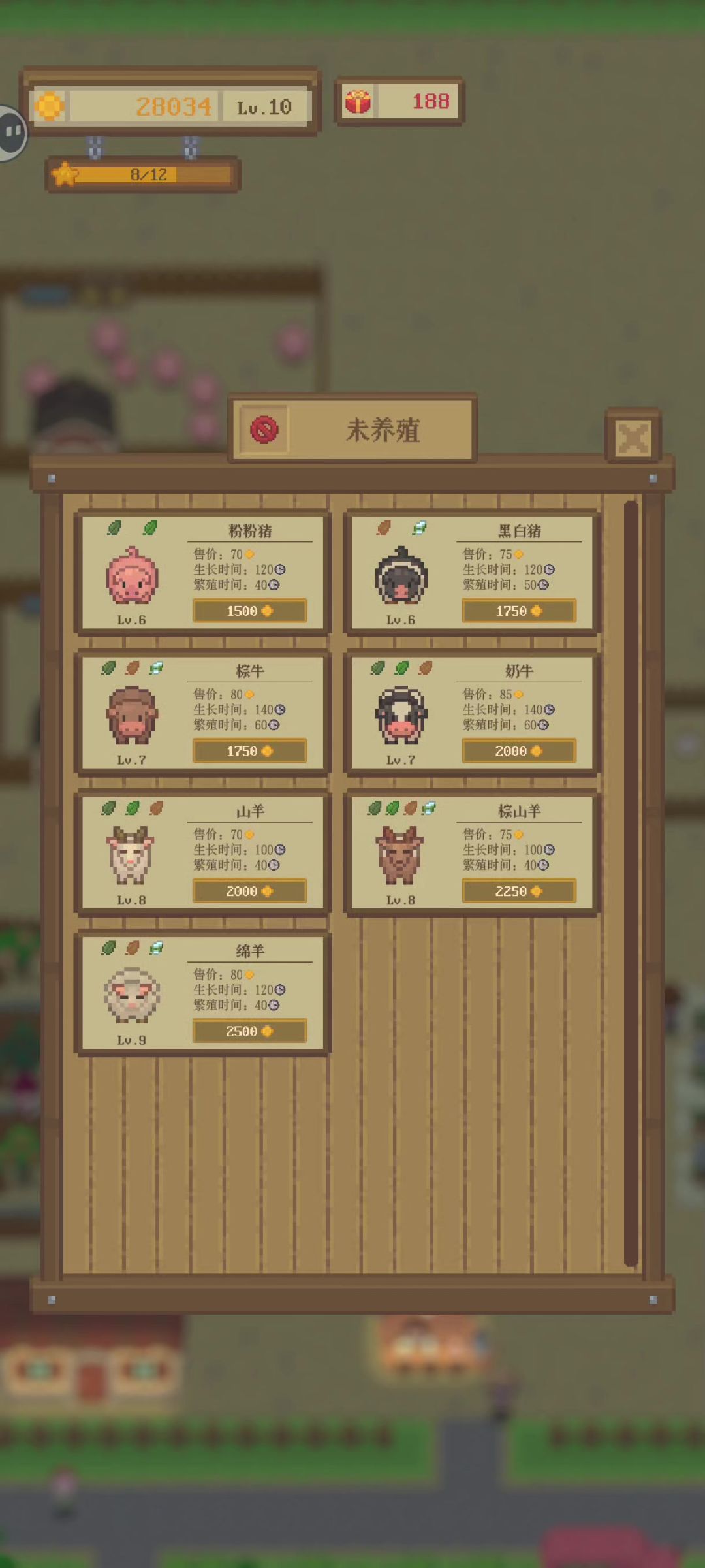Buy 棕牛 for 1750 coins
This screenshot has height=1568, width=705.
[249, 752]
